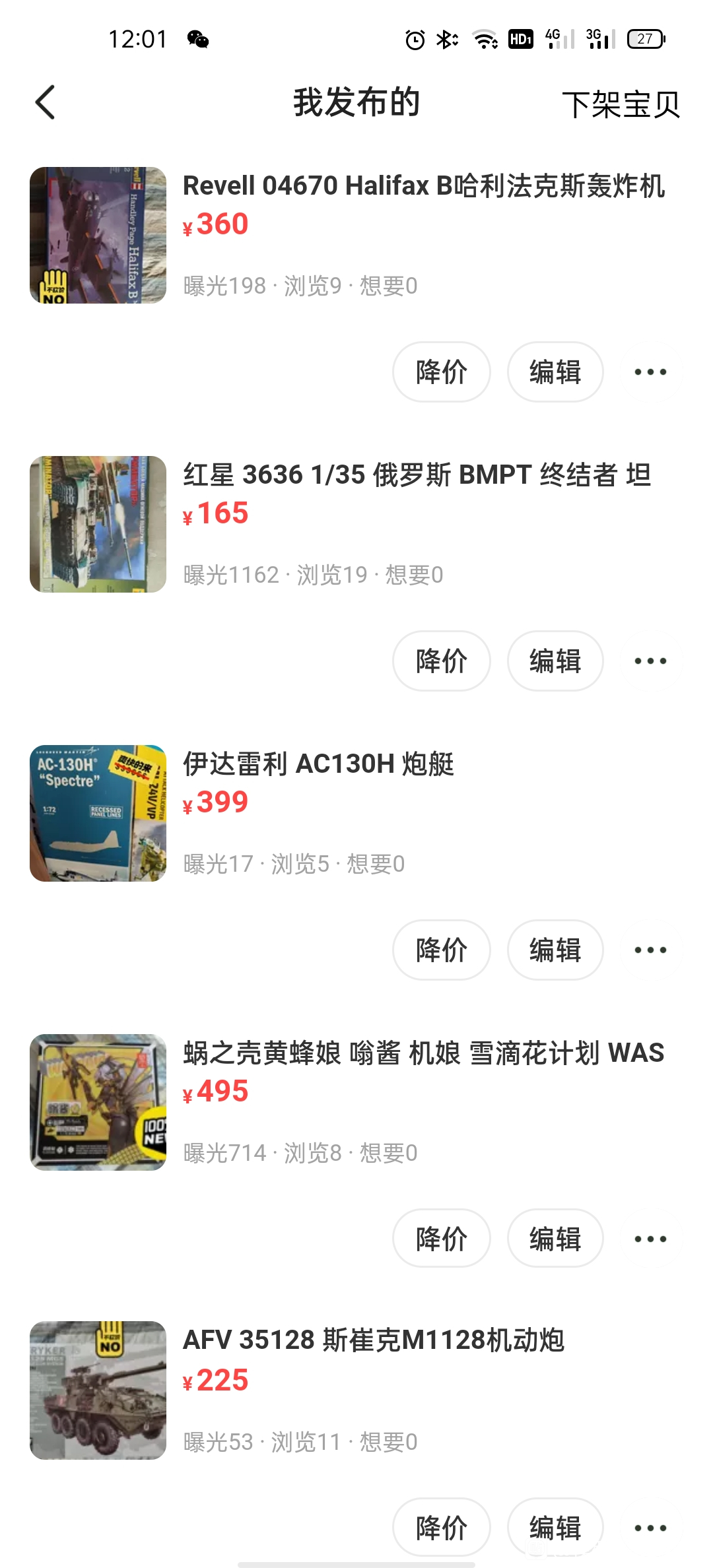713x1568 pixels.
Task: Edit the AFV 35128 斯崔克M1128 listing
Action: pyautogui.click(x=555, y=1527)
